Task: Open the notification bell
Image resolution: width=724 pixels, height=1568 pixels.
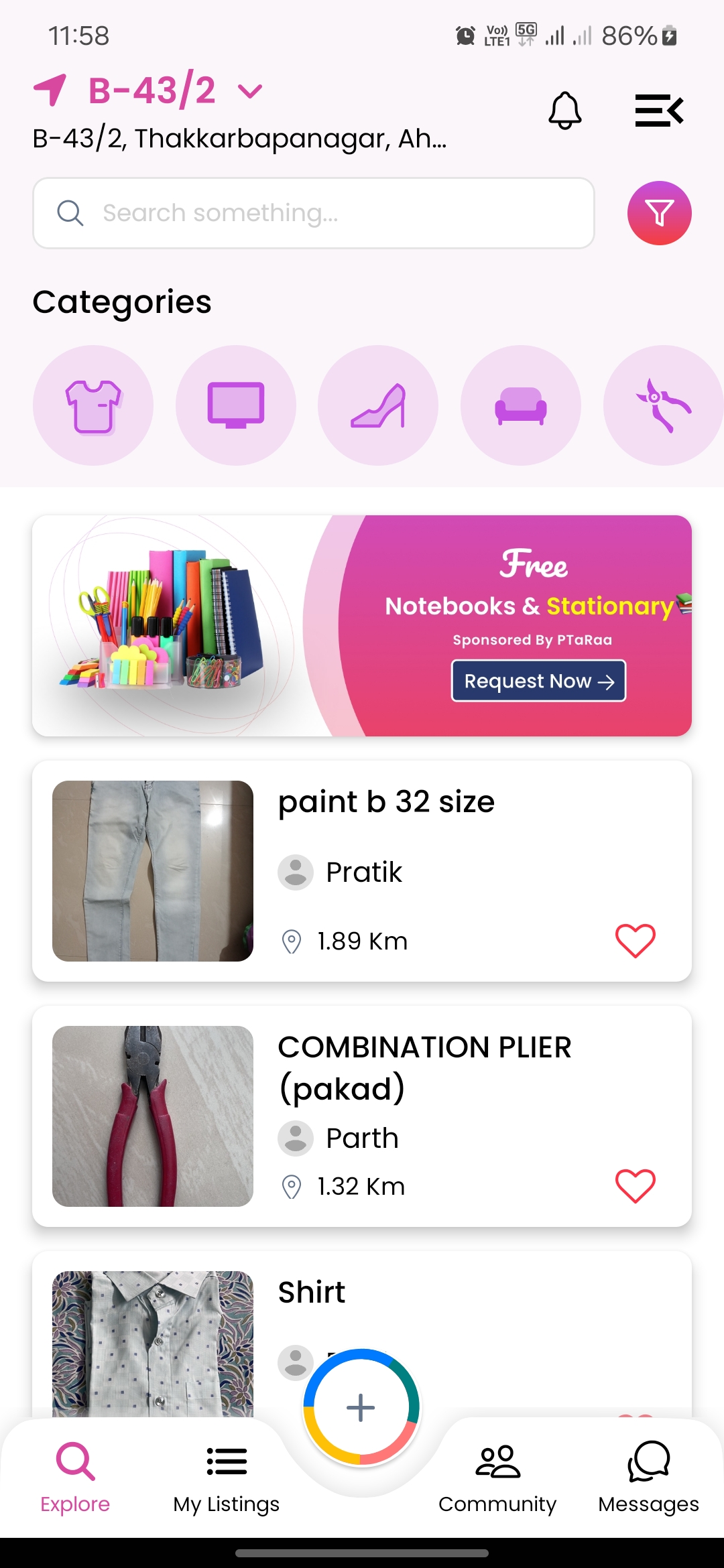Action: [x=565, y=109]
